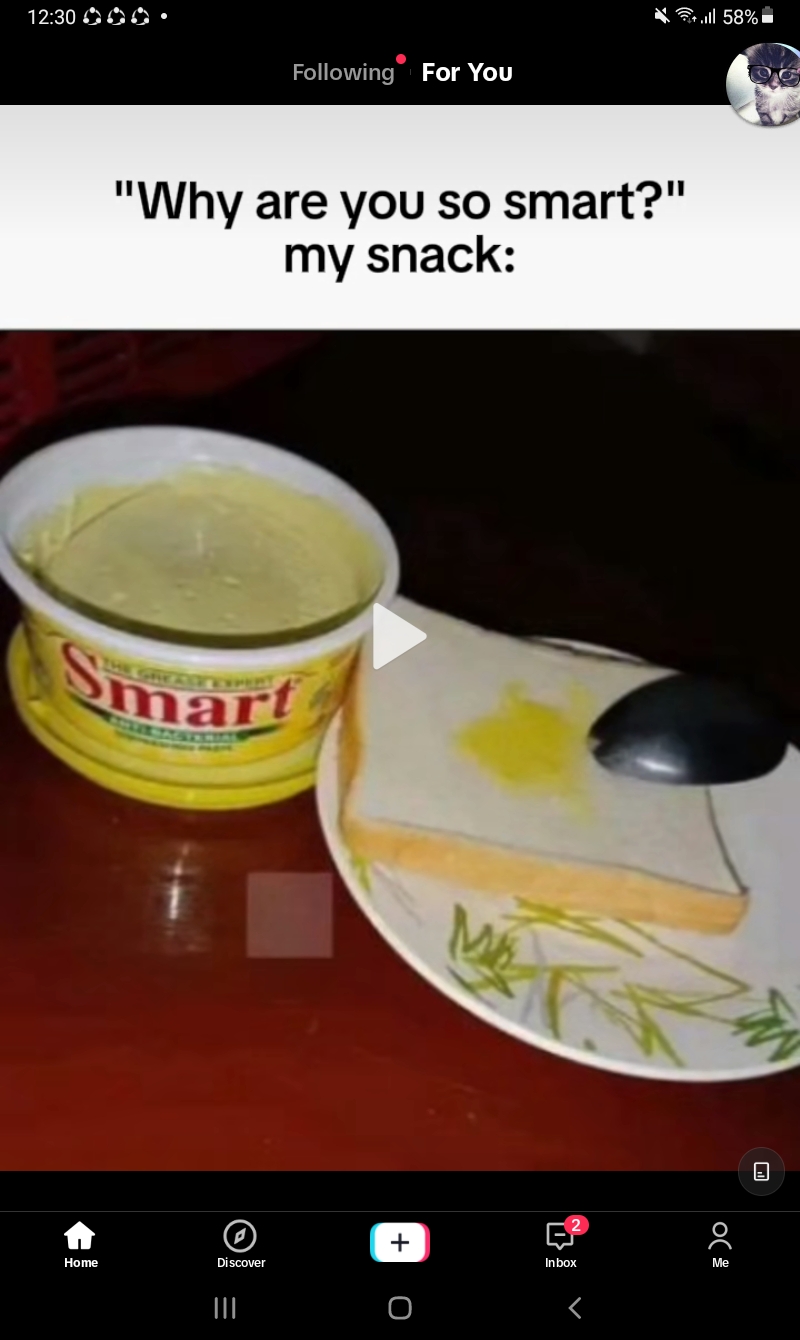
Task: Open recent apps from navigation bar
Action: pyautogui.click(x=225, y=1307)
